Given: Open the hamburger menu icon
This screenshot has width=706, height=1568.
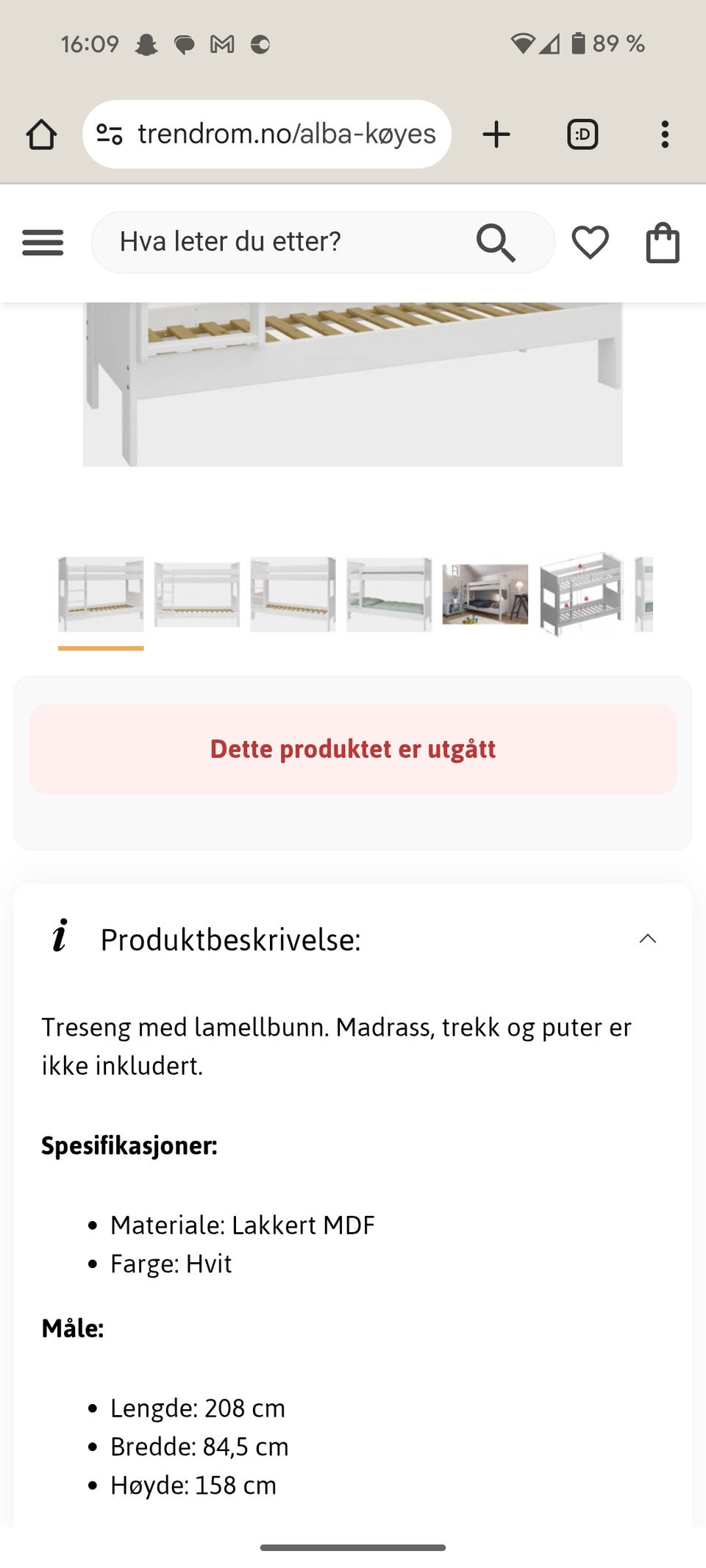Looking at the screenshot, I should coord(42,242).
